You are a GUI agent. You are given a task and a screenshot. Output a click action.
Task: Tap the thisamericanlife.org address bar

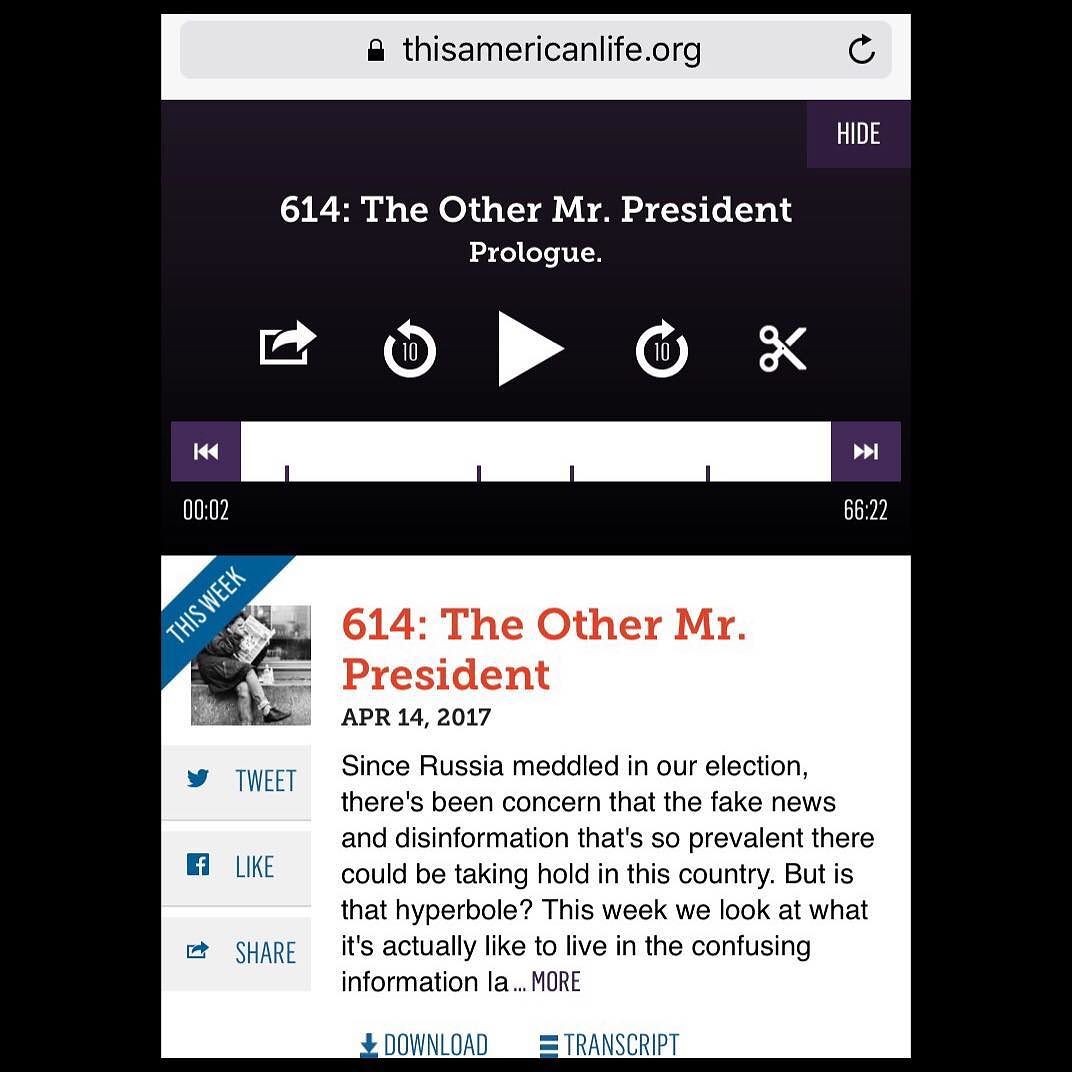coord(535,50)
